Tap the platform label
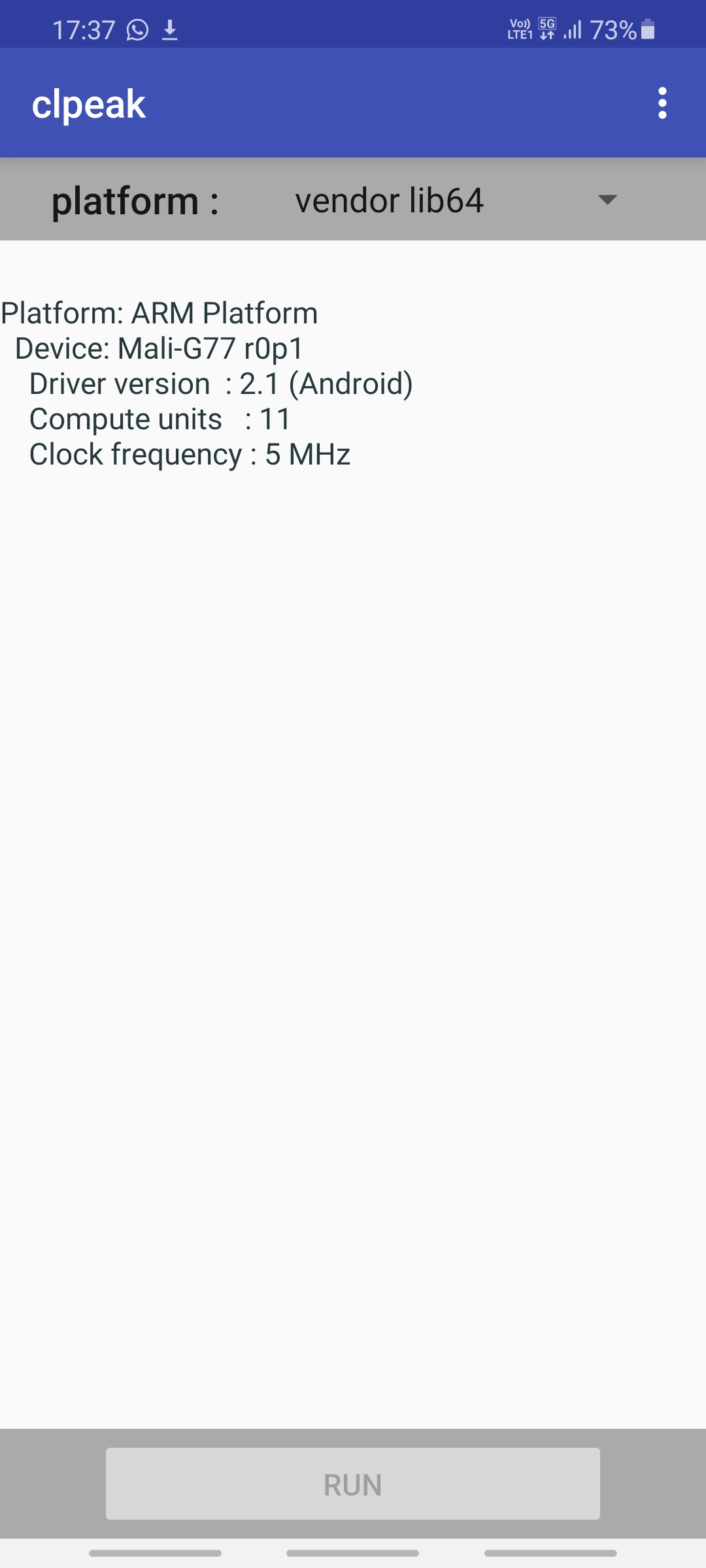 coord(135,200)
